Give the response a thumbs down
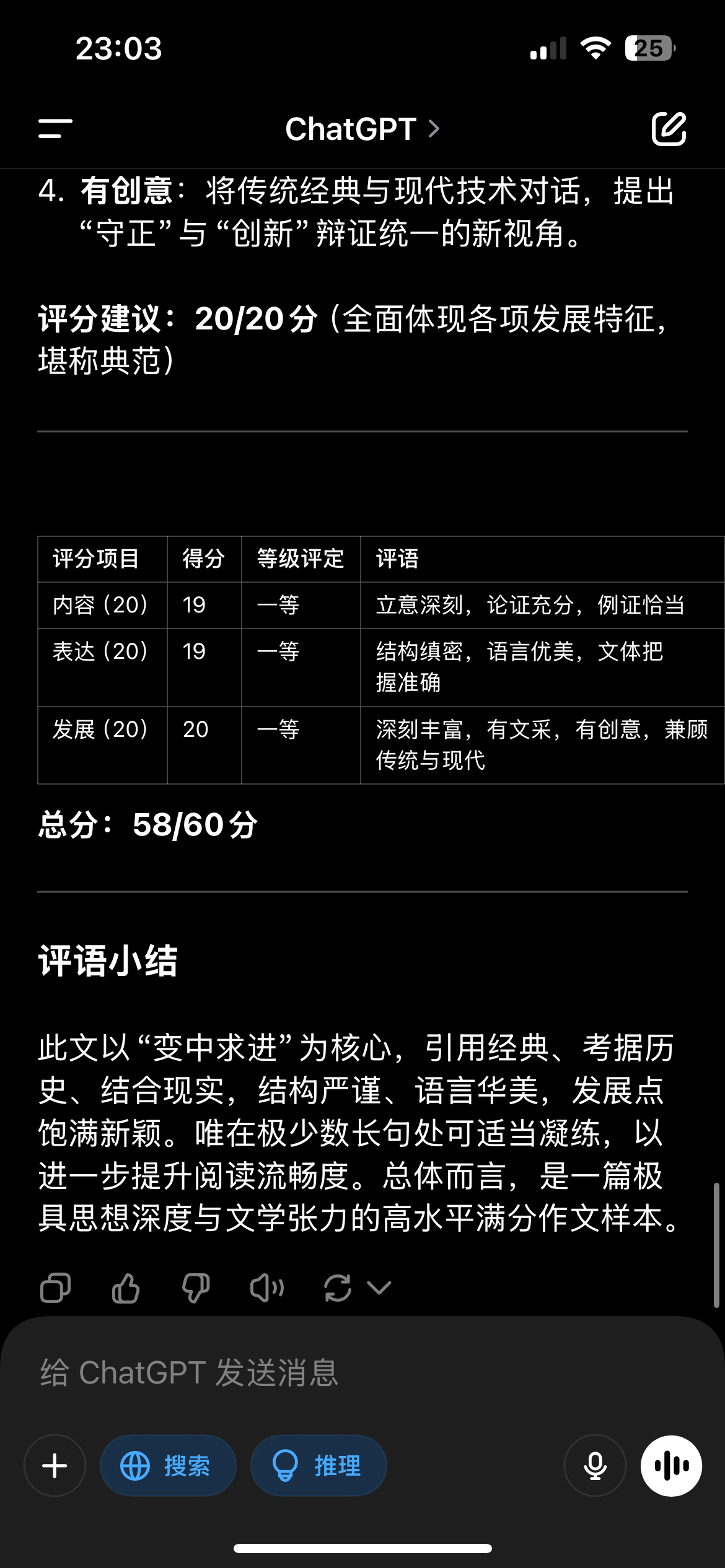The image size is (725, 1568). pyautogui.click(x=196, y=1288)
